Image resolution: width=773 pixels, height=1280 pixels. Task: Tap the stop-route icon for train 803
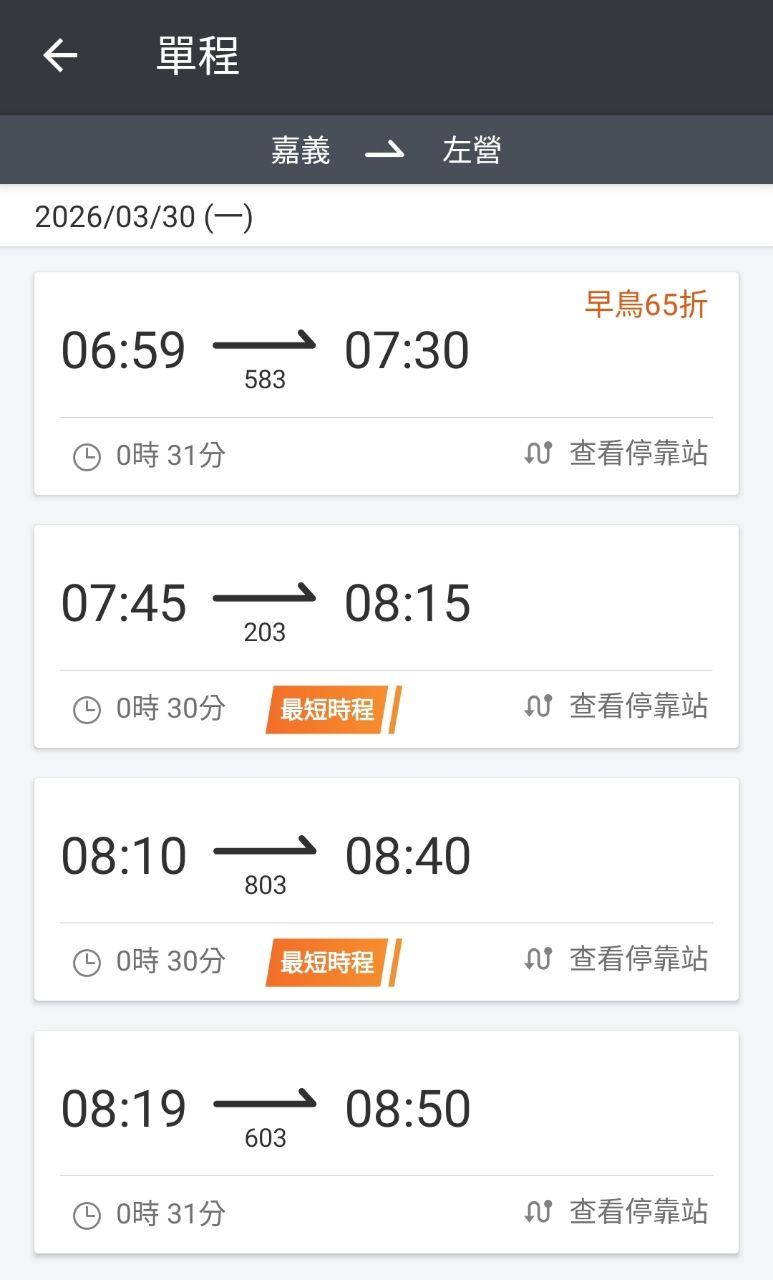(x=539, y=960)
